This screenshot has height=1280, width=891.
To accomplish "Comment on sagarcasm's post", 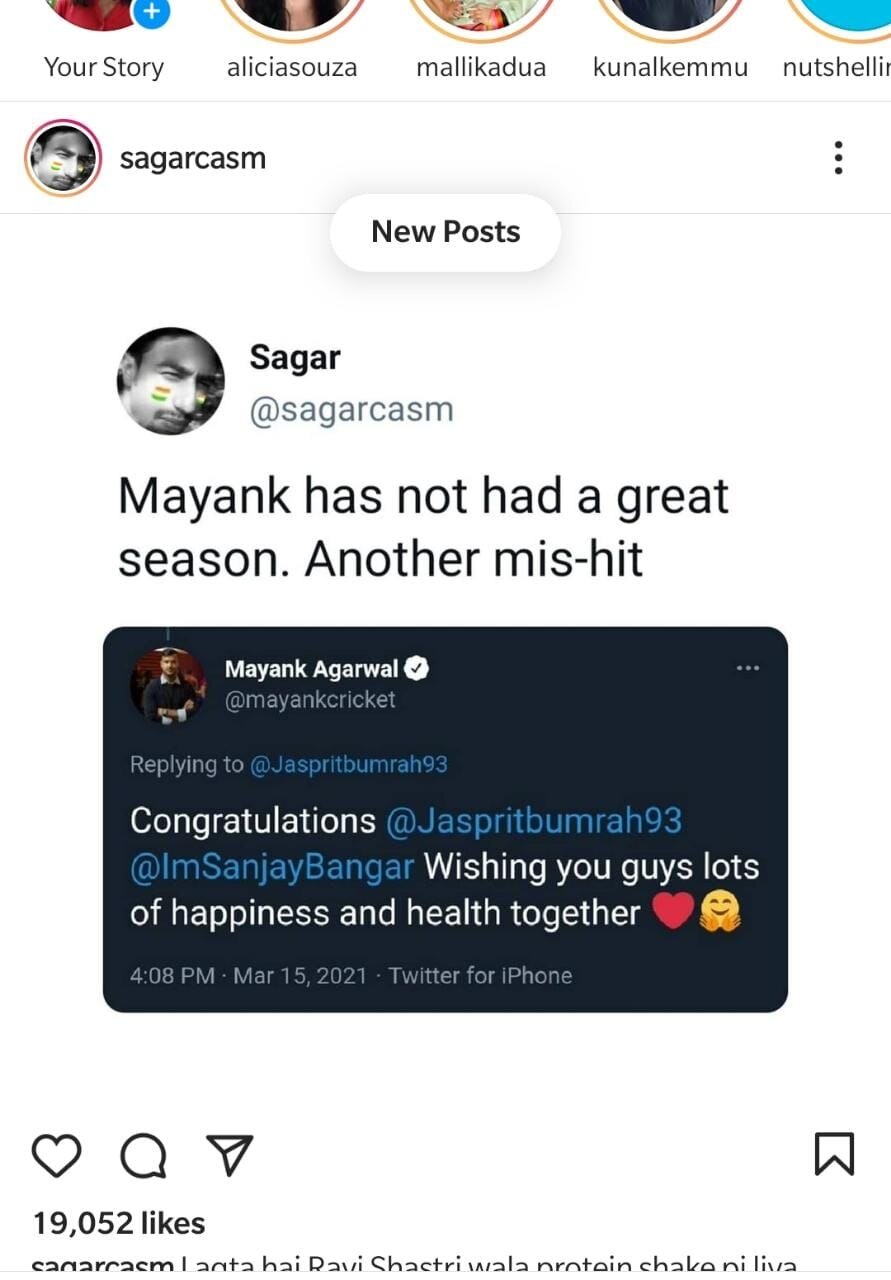I will 143,1156.
